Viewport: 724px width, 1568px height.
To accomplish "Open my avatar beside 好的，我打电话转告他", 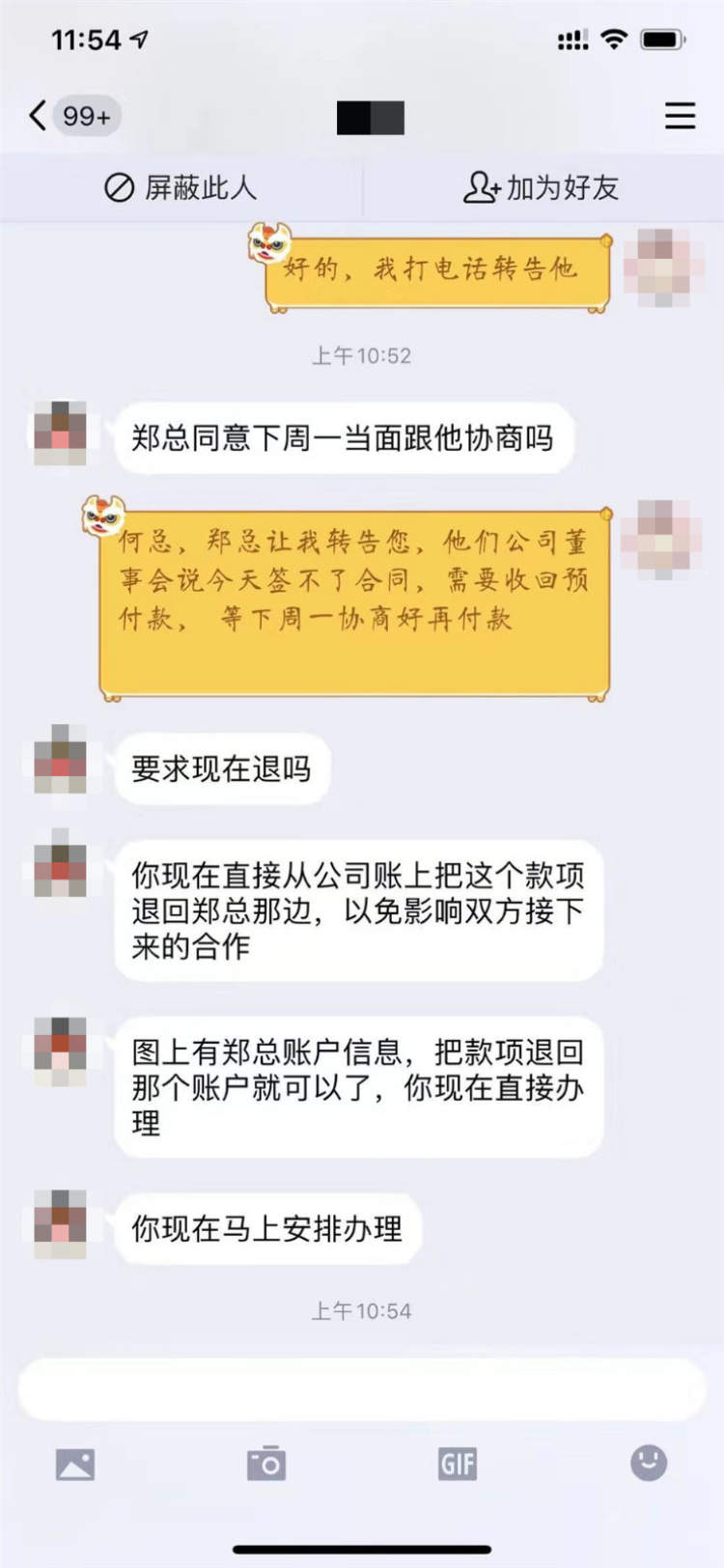I will [x=662, y=267].
